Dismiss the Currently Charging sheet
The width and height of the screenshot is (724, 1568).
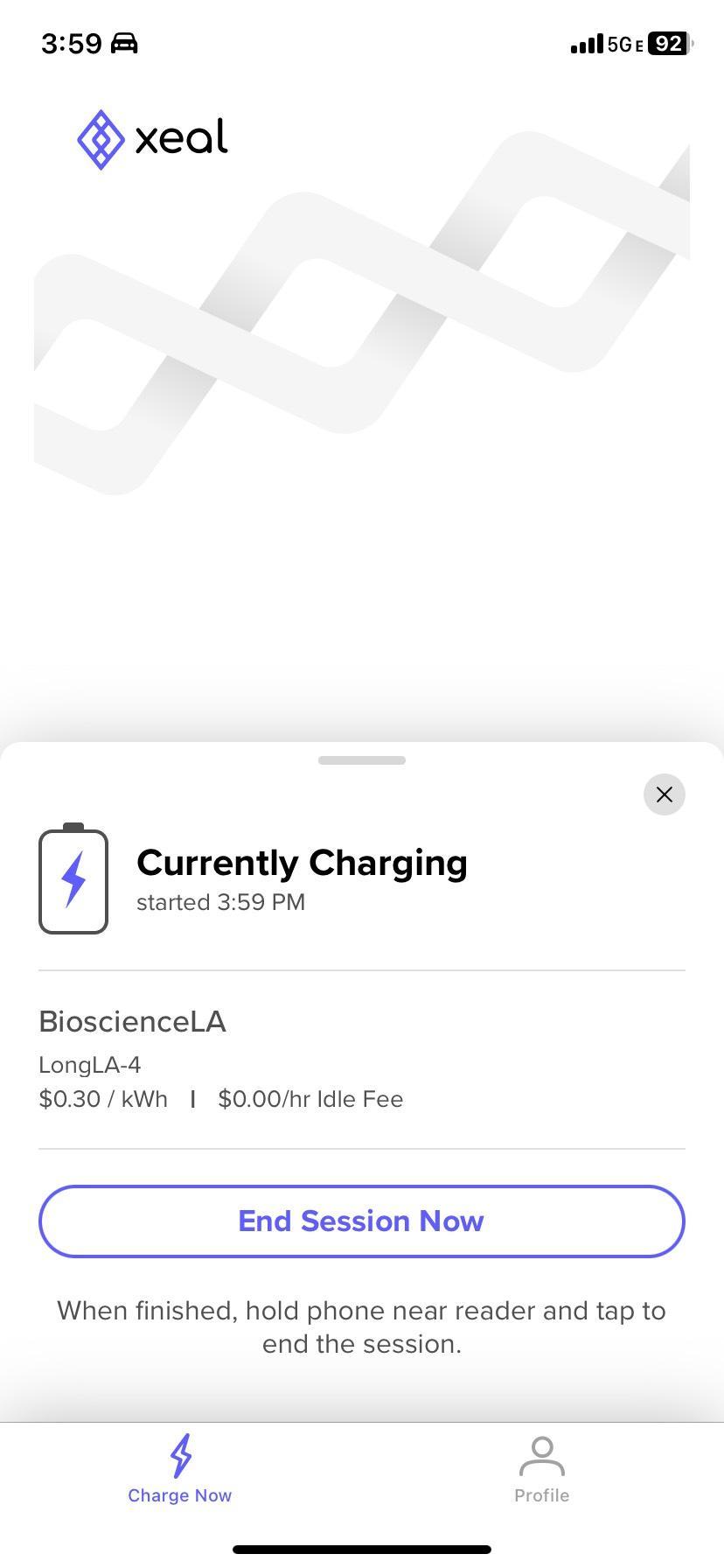(664, 794)
